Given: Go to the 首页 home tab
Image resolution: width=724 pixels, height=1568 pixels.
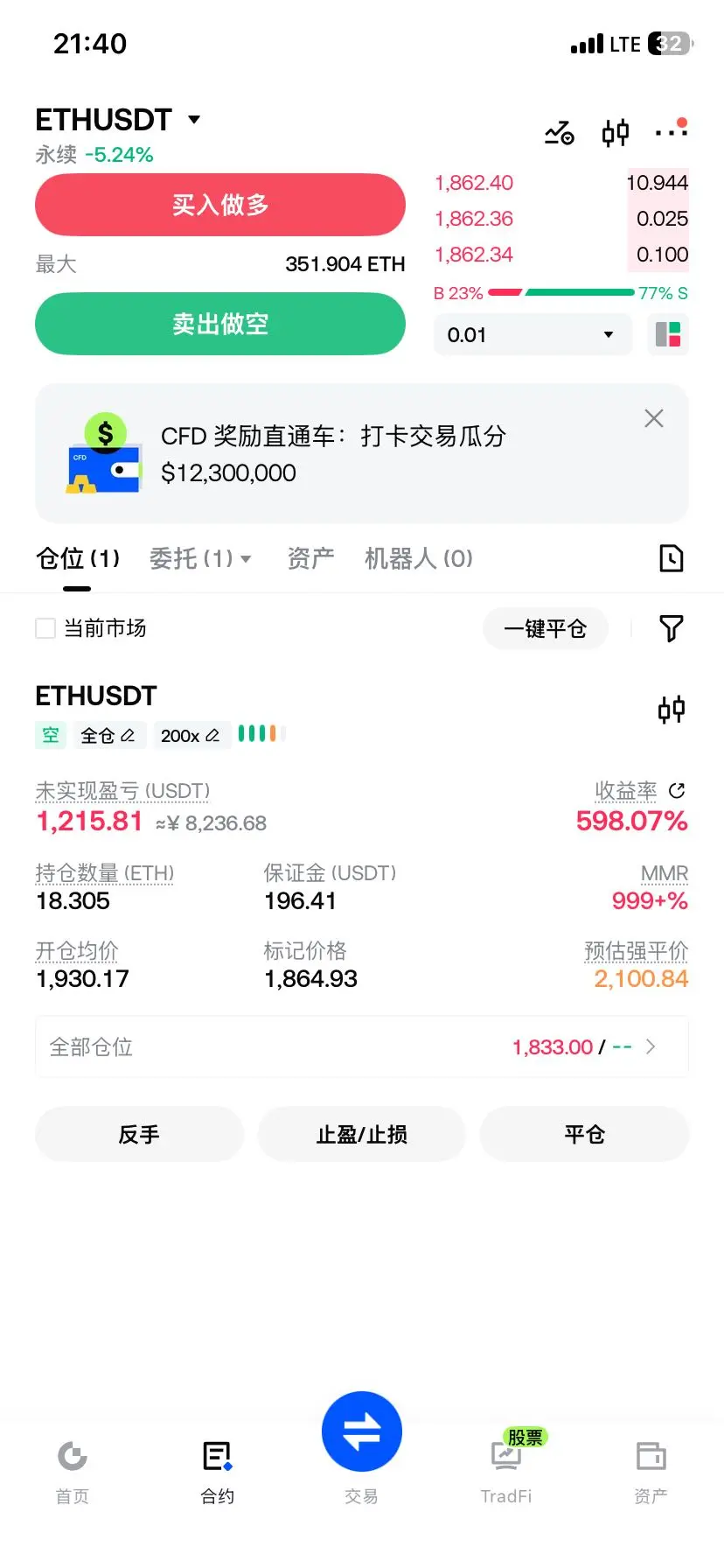Looking at the screenshot, I should point(73,1472).
